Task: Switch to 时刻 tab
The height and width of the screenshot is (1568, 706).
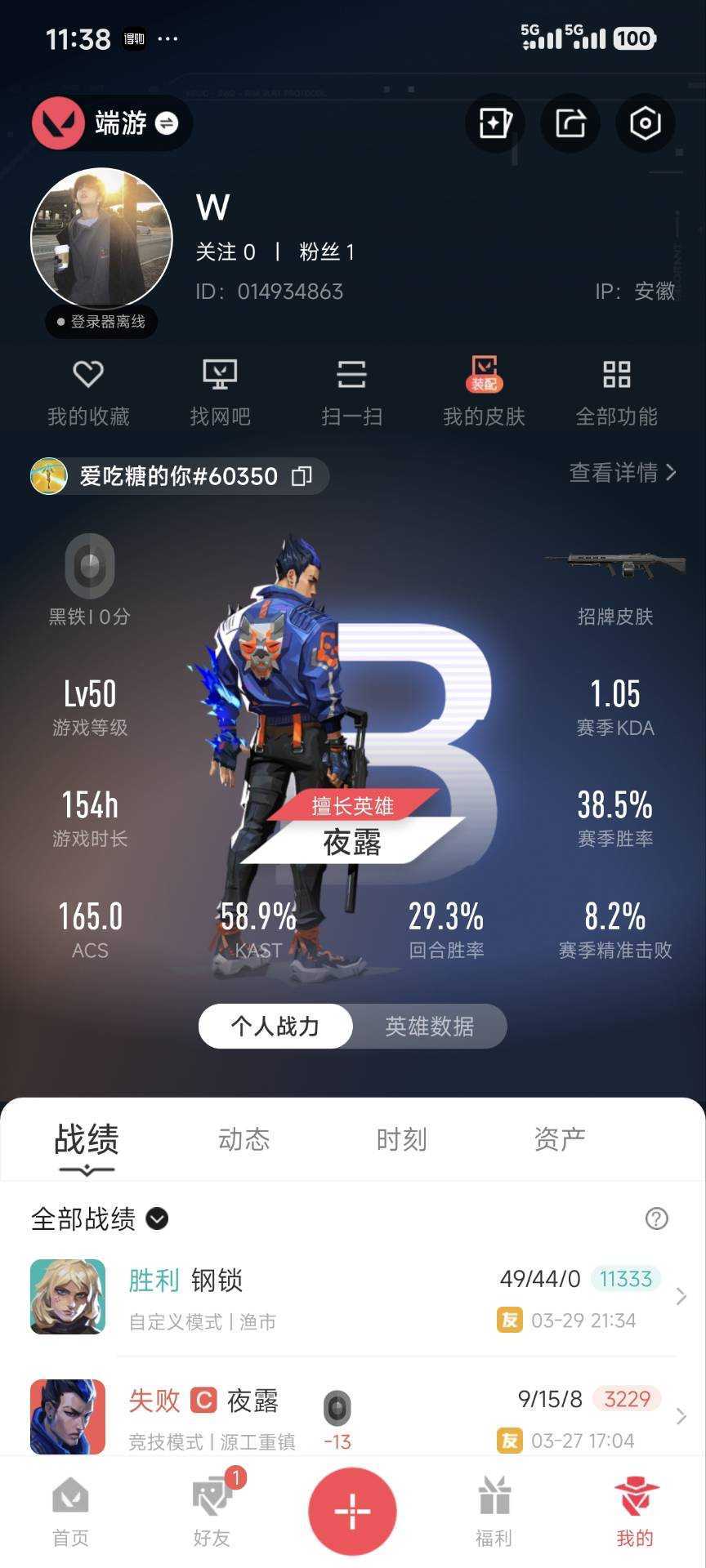Action: 401,1139
